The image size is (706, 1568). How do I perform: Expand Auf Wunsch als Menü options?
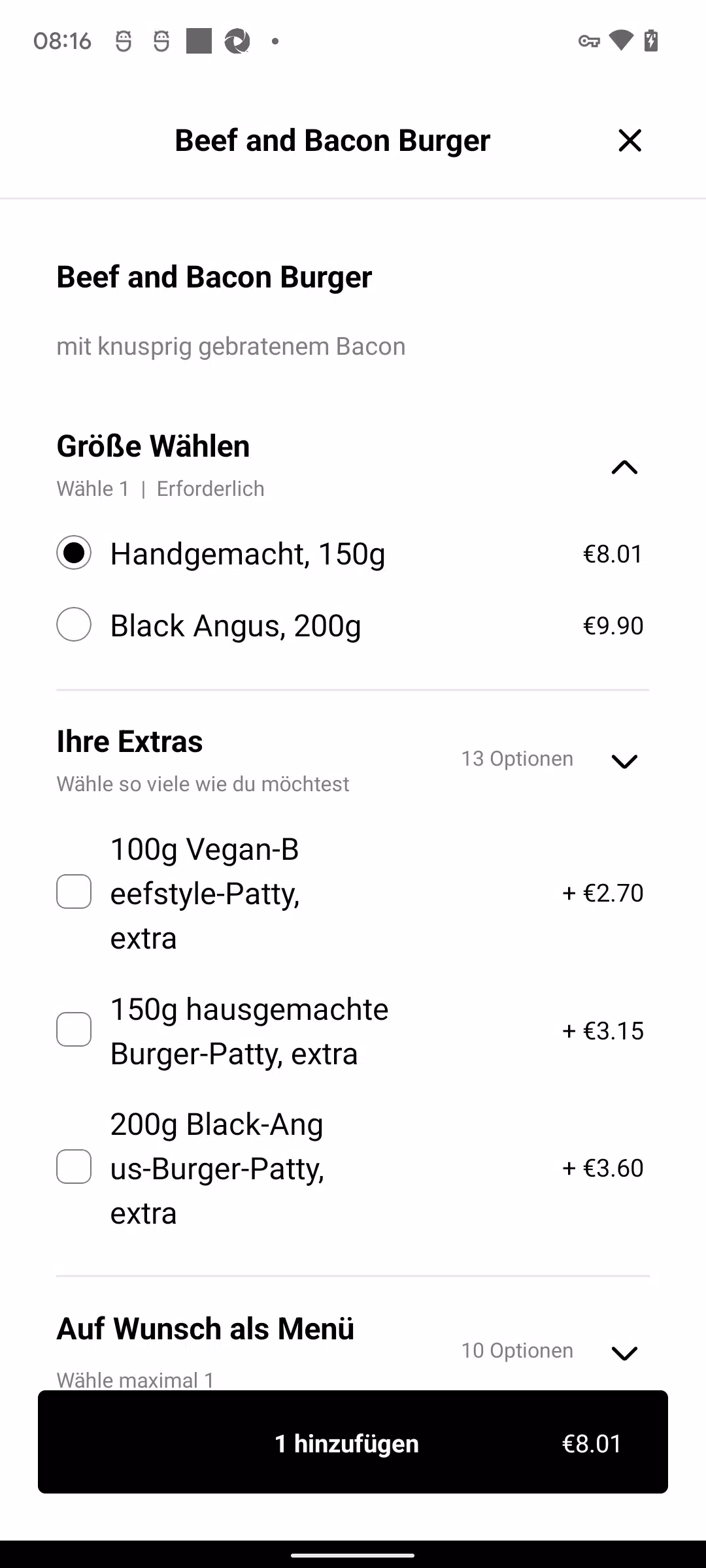pyautogui.click(x=624, y=1352)
